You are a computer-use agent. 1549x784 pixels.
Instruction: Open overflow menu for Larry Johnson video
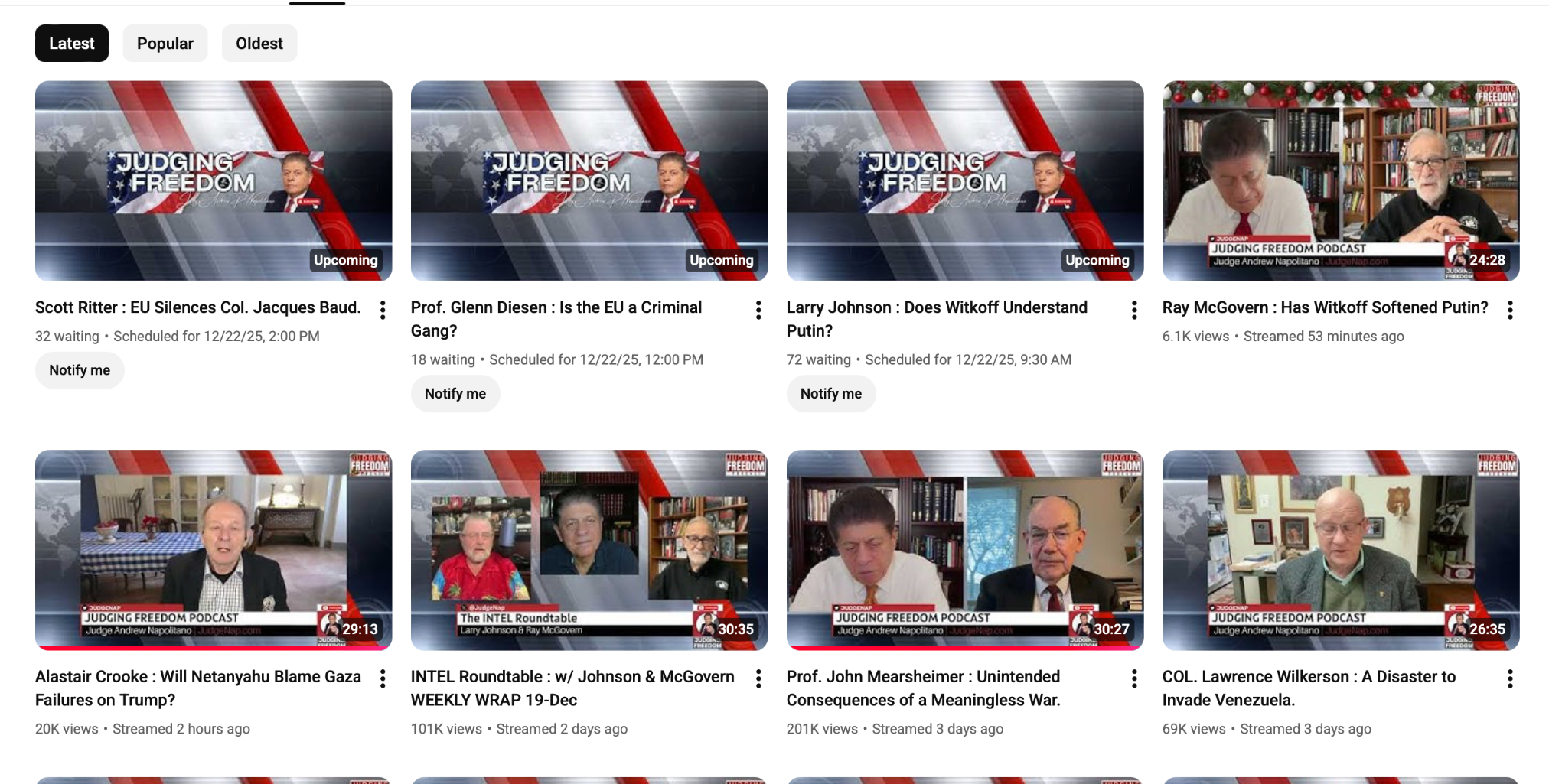click(1134, 310)
